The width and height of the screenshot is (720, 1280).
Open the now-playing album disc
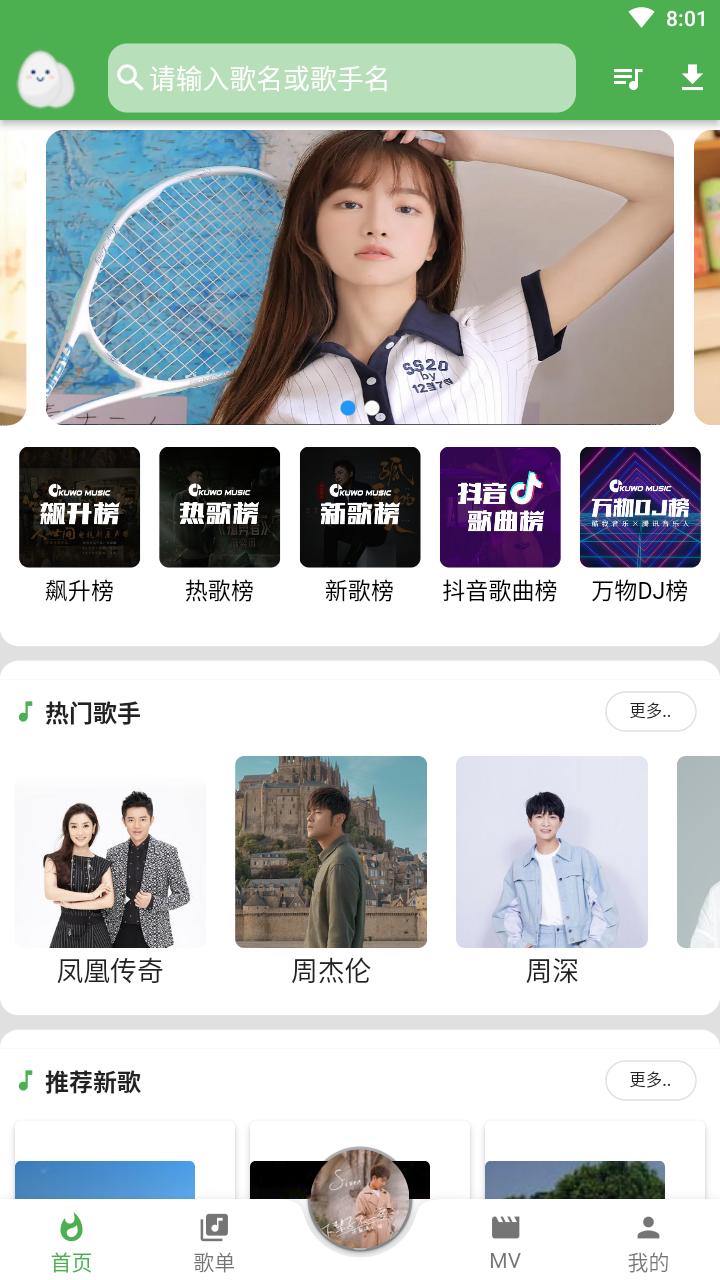pyautogui.click(x=360, y=1199)
